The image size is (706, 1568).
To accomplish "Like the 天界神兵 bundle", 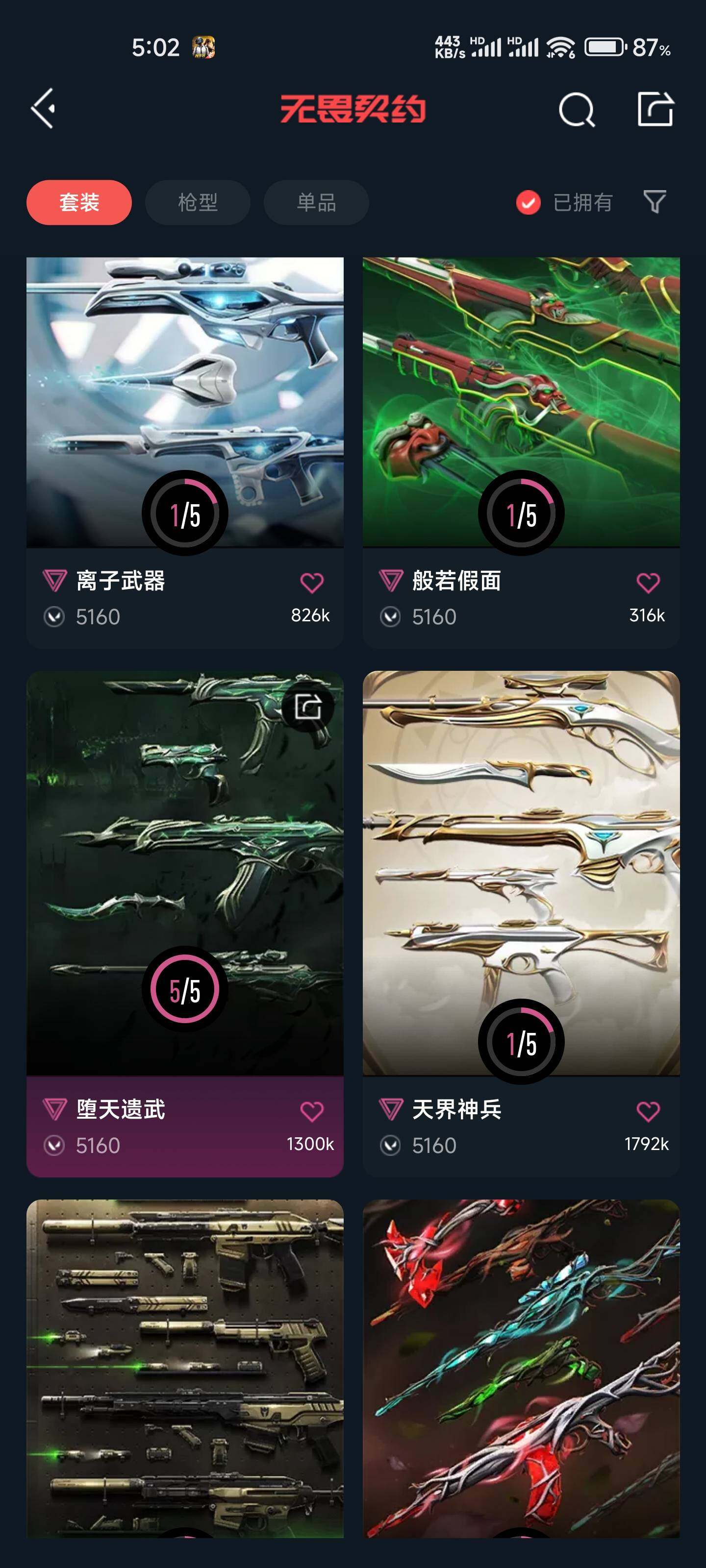I will click(x=648, y=1111).
